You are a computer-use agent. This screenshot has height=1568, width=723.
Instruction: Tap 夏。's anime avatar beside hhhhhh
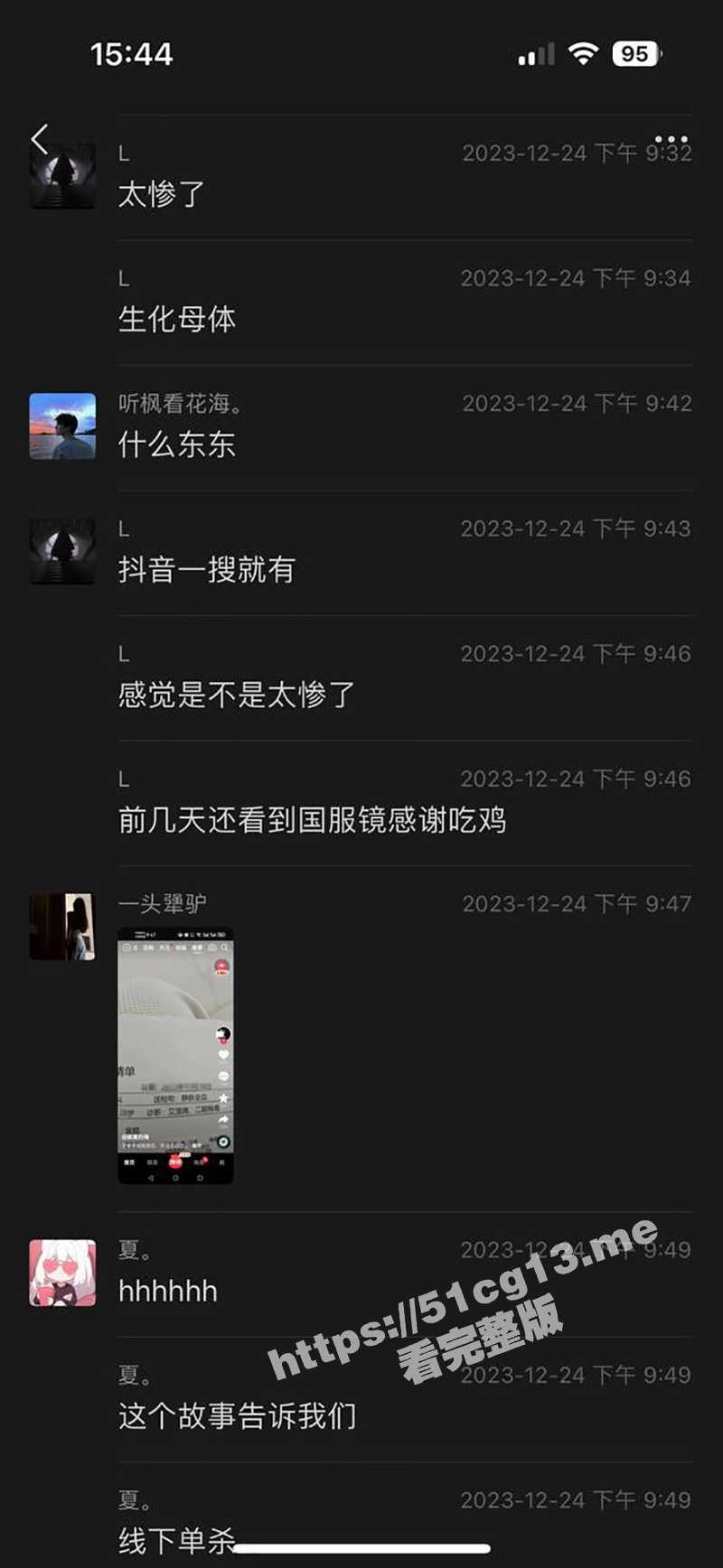tap(62, 1273)
